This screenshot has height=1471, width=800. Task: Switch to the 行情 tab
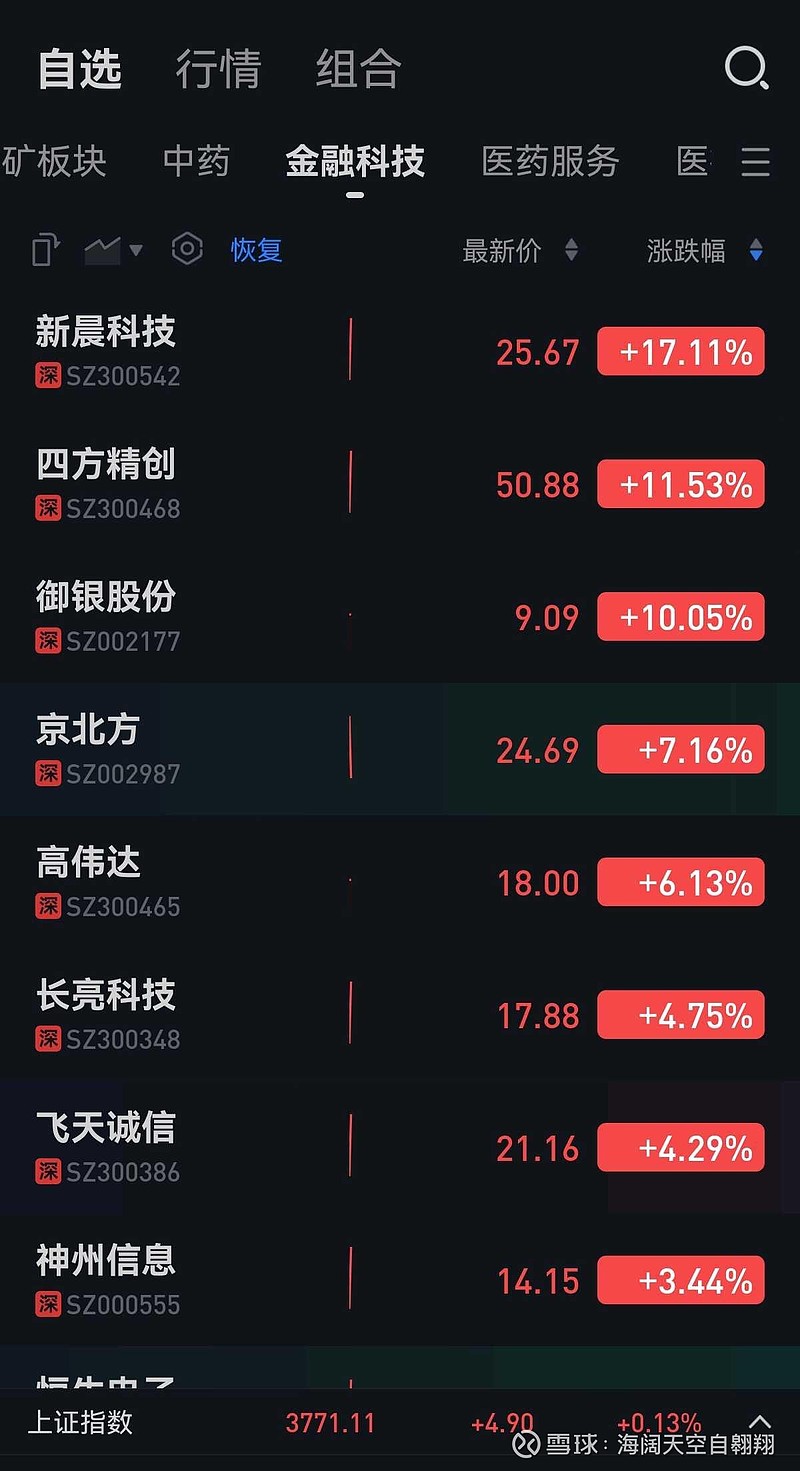[218, 70]
